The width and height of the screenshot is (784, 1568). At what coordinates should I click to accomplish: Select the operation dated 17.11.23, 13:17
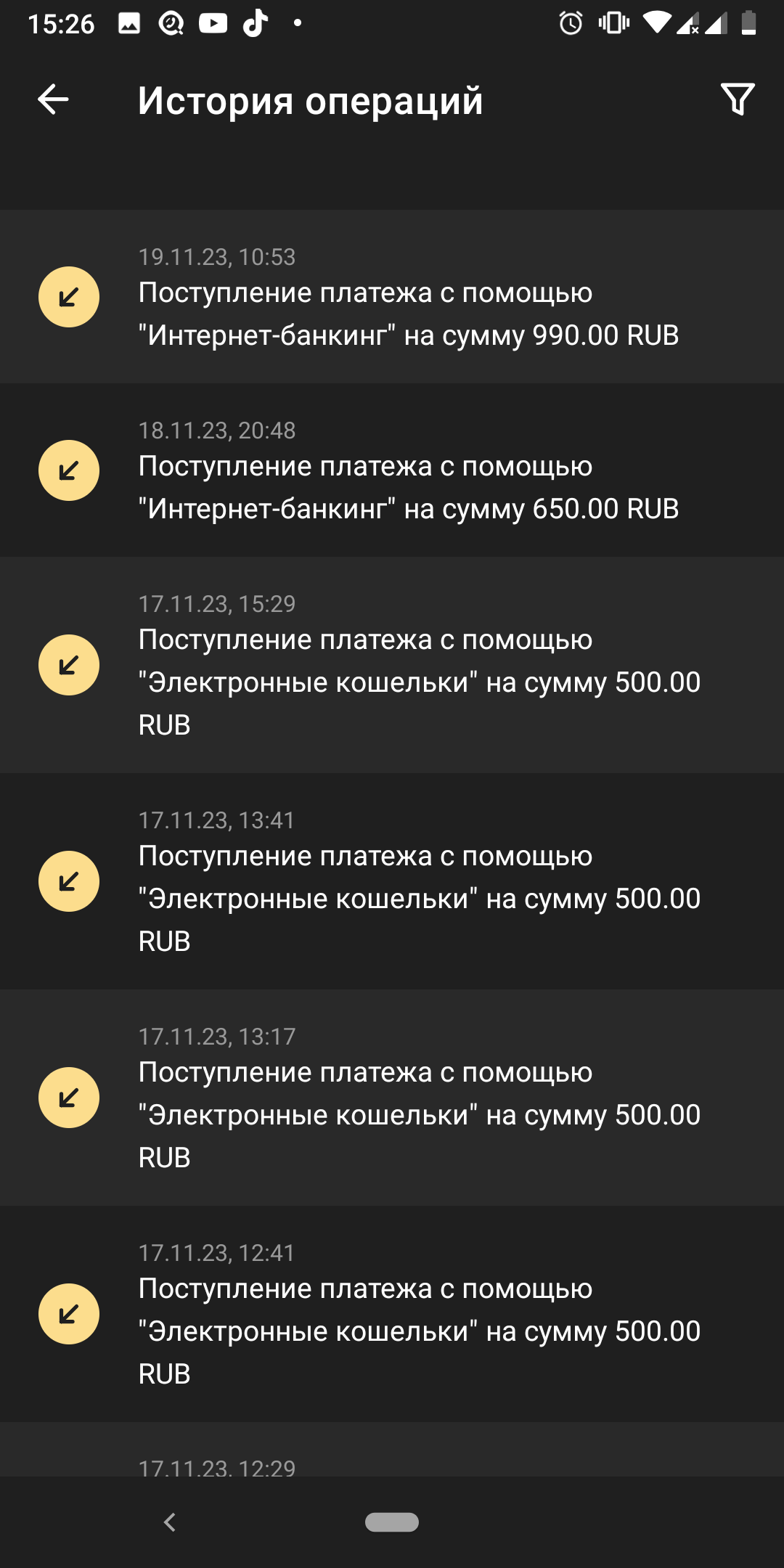click(392, 1098)
